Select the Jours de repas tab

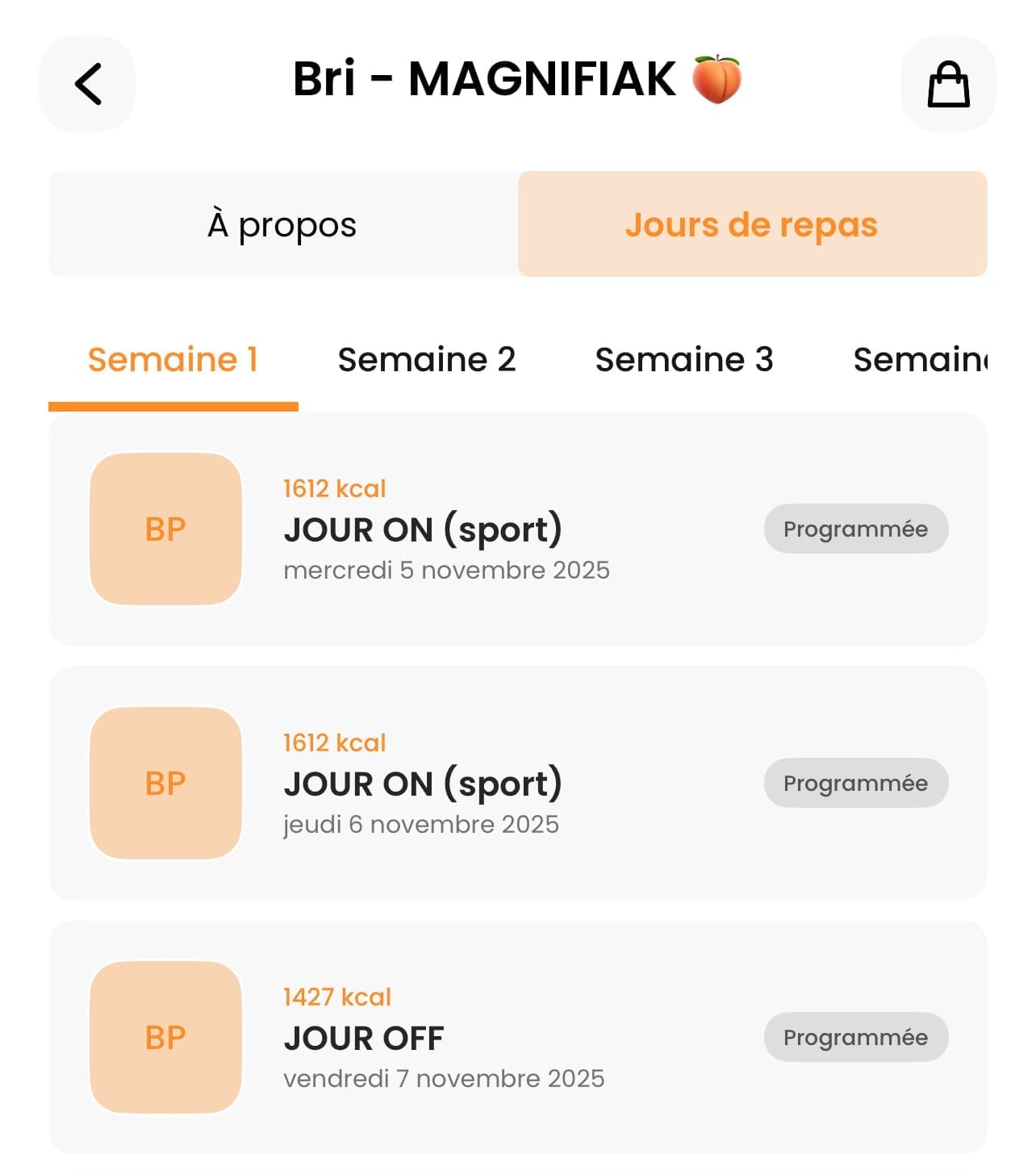click(752, 224)
